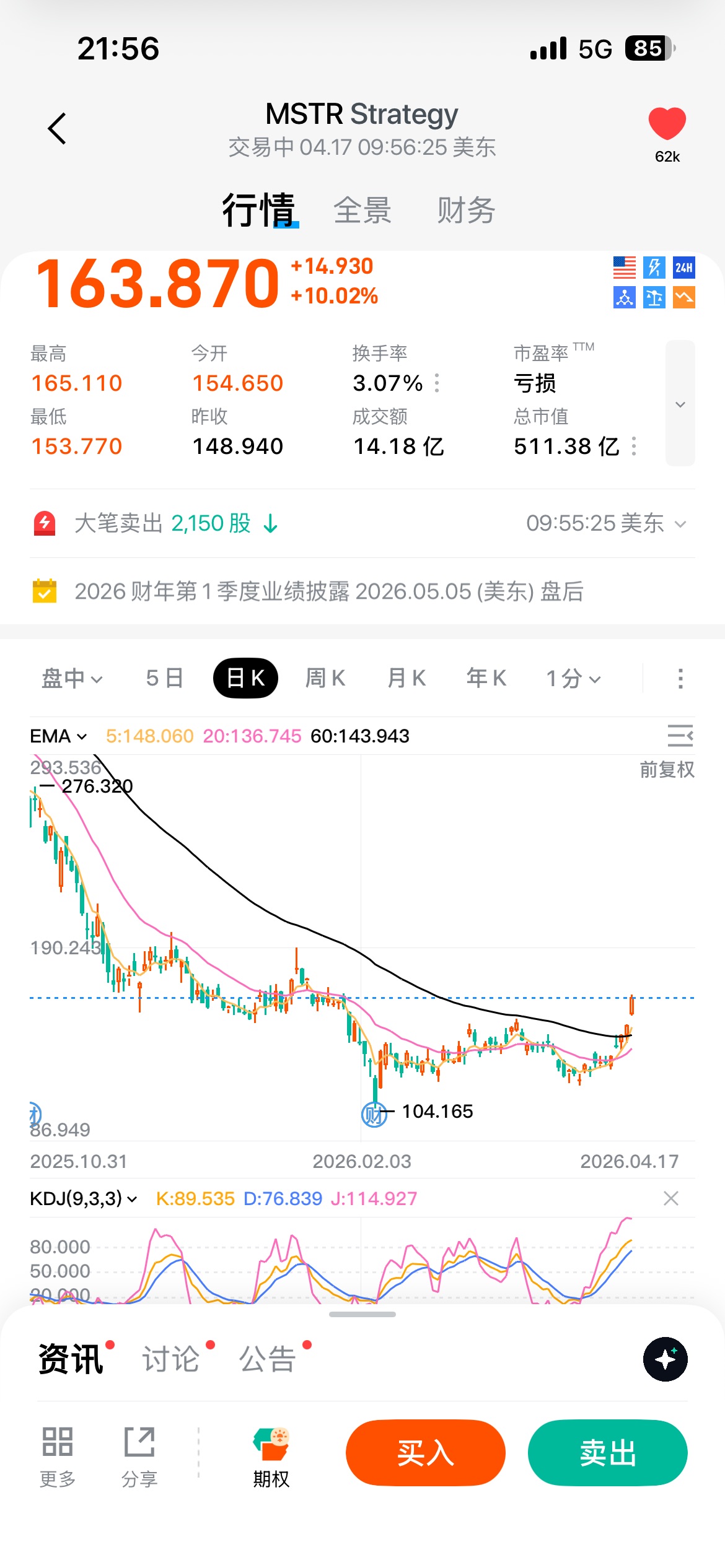725x1568 pixels.
Task: Share this stock via 分享
Action: (139, 1457)
